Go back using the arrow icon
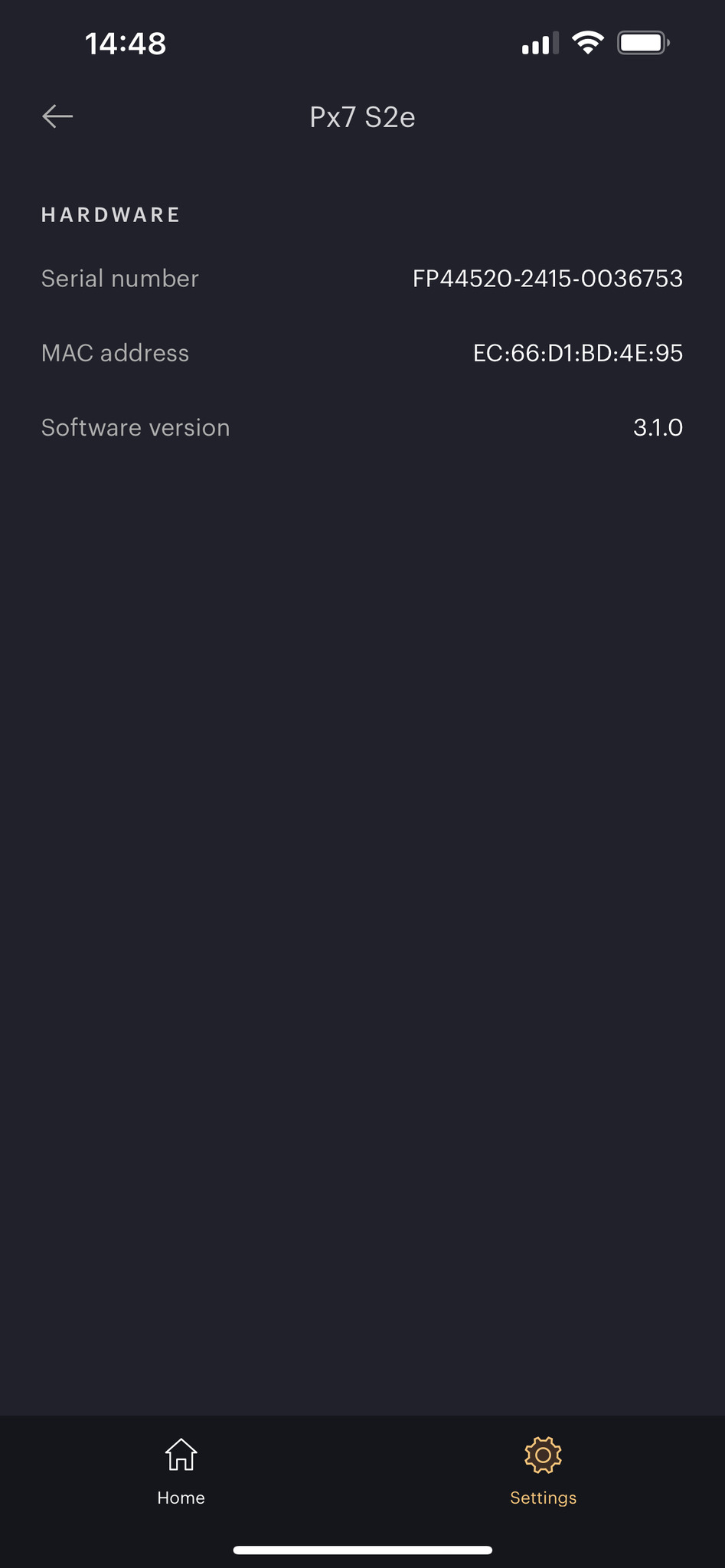This screenshot has height=1568, width=725. (x=57, y=116)
